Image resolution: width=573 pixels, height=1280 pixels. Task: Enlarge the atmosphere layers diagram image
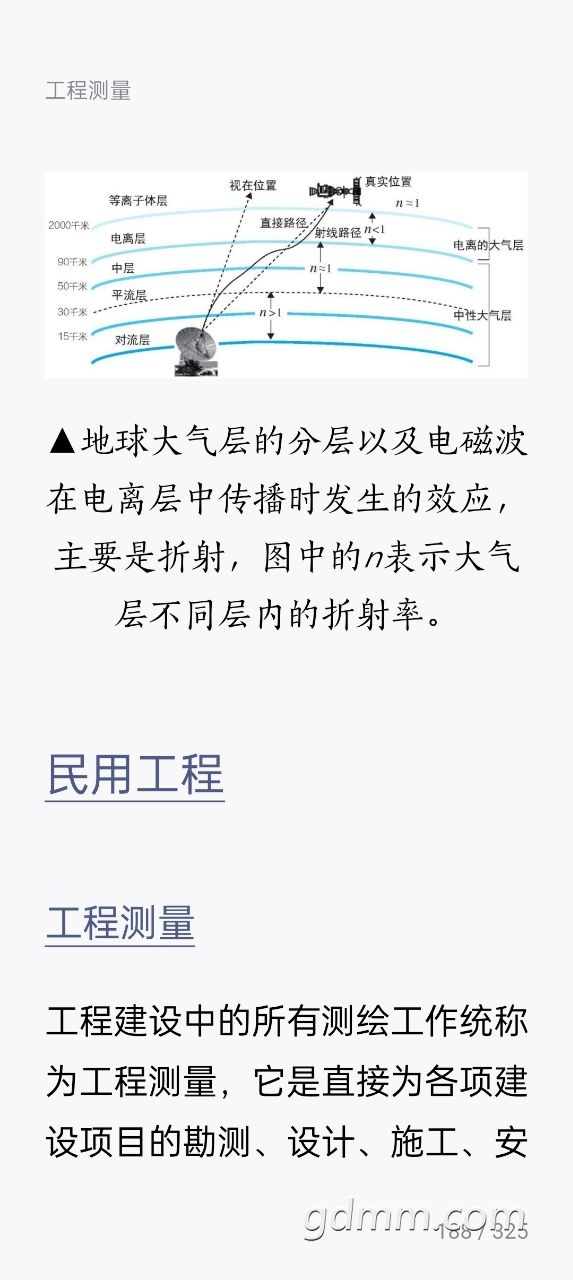pyautogui.click(x=286, y=275)
